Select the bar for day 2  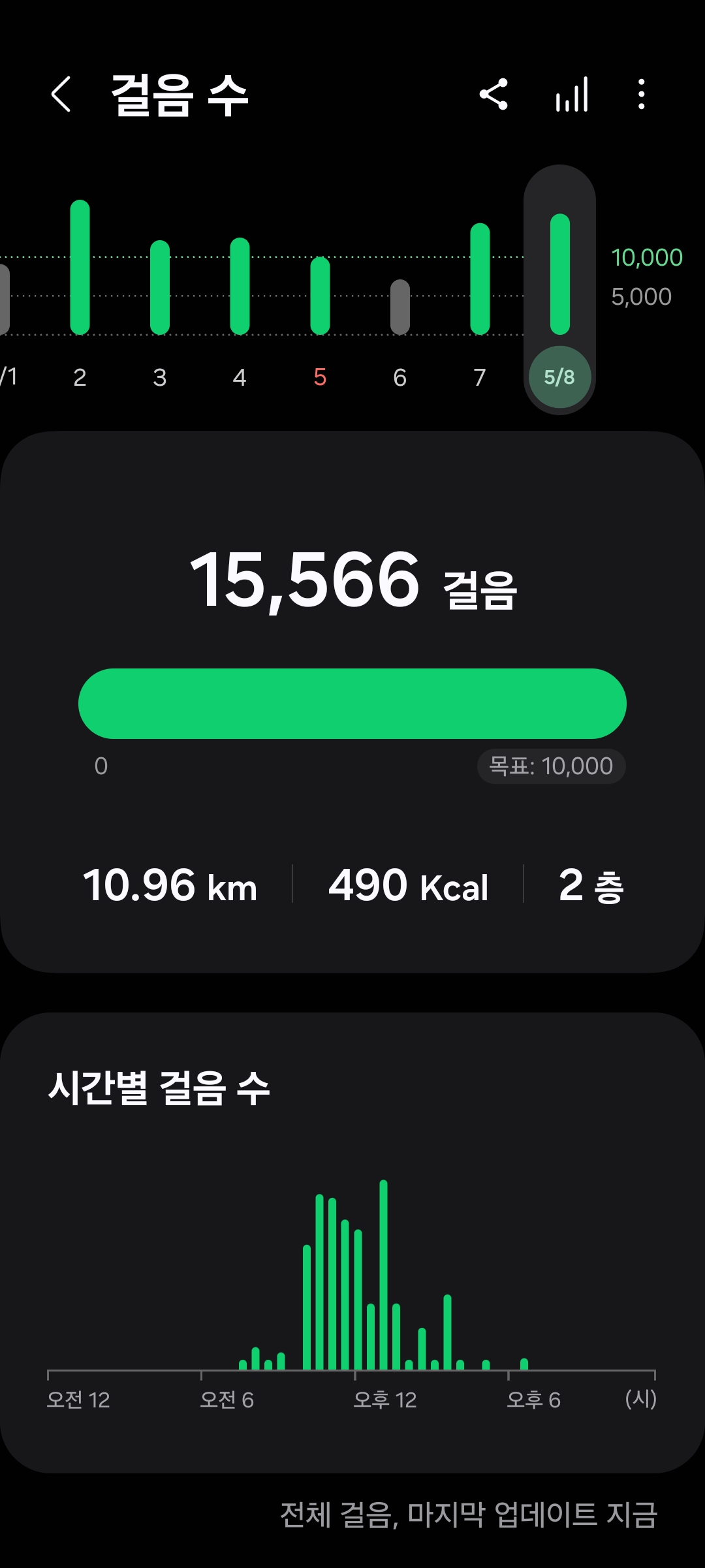(x=80, y=268)
